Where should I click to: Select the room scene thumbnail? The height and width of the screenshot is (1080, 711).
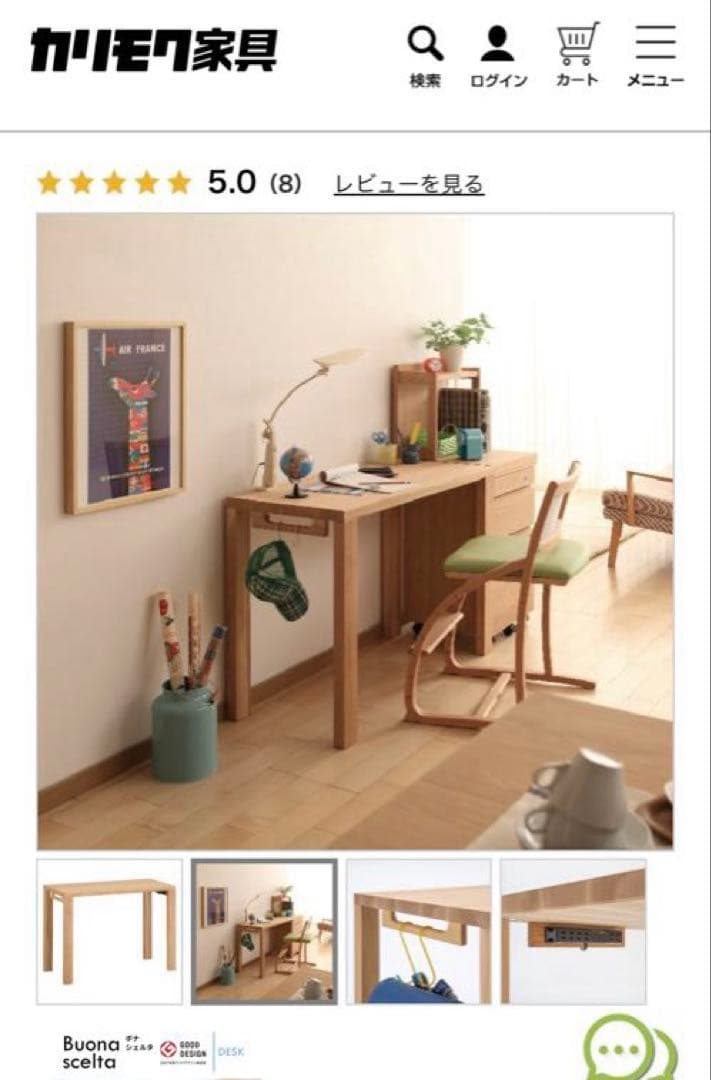(264, 931)
